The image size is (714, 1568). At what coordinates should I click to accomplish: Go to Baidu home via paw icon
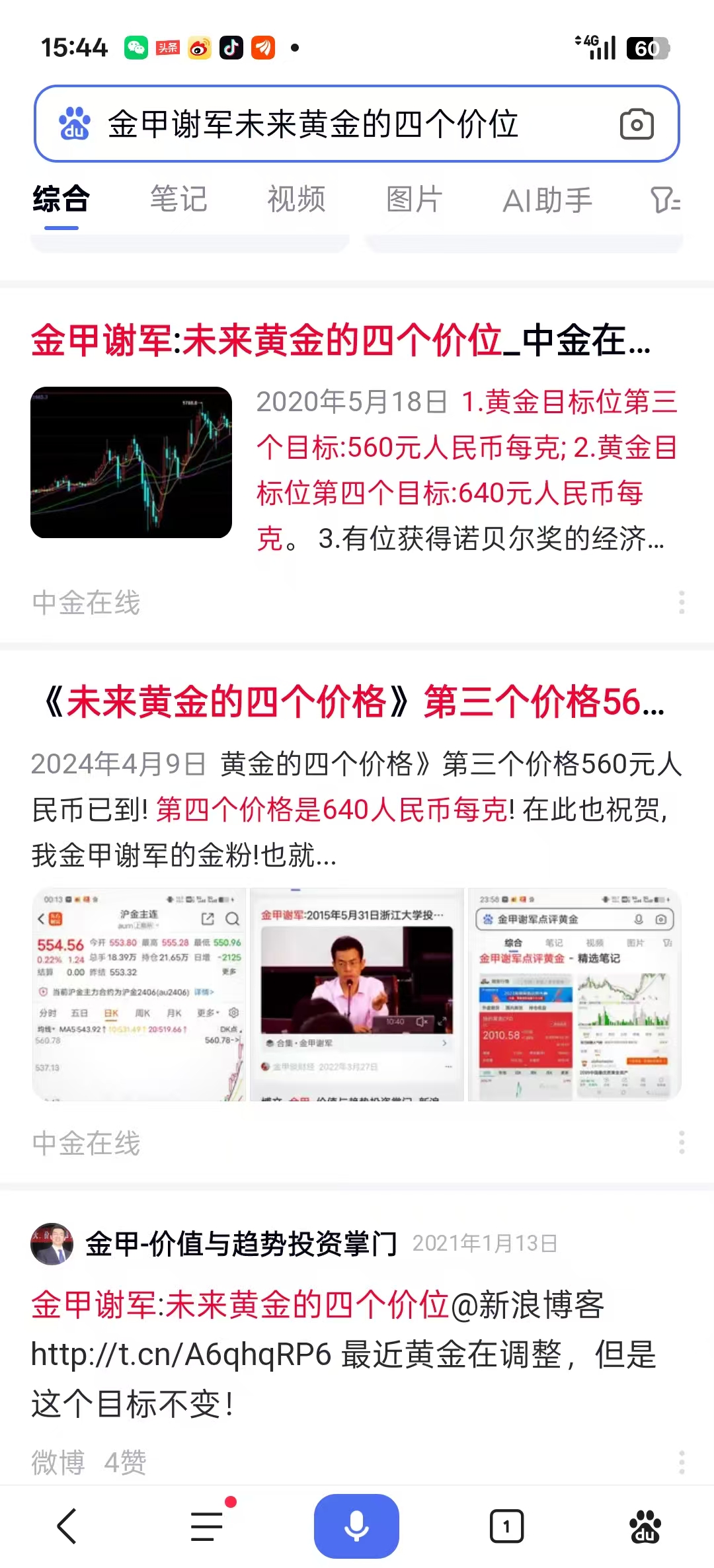[645, 1526]
